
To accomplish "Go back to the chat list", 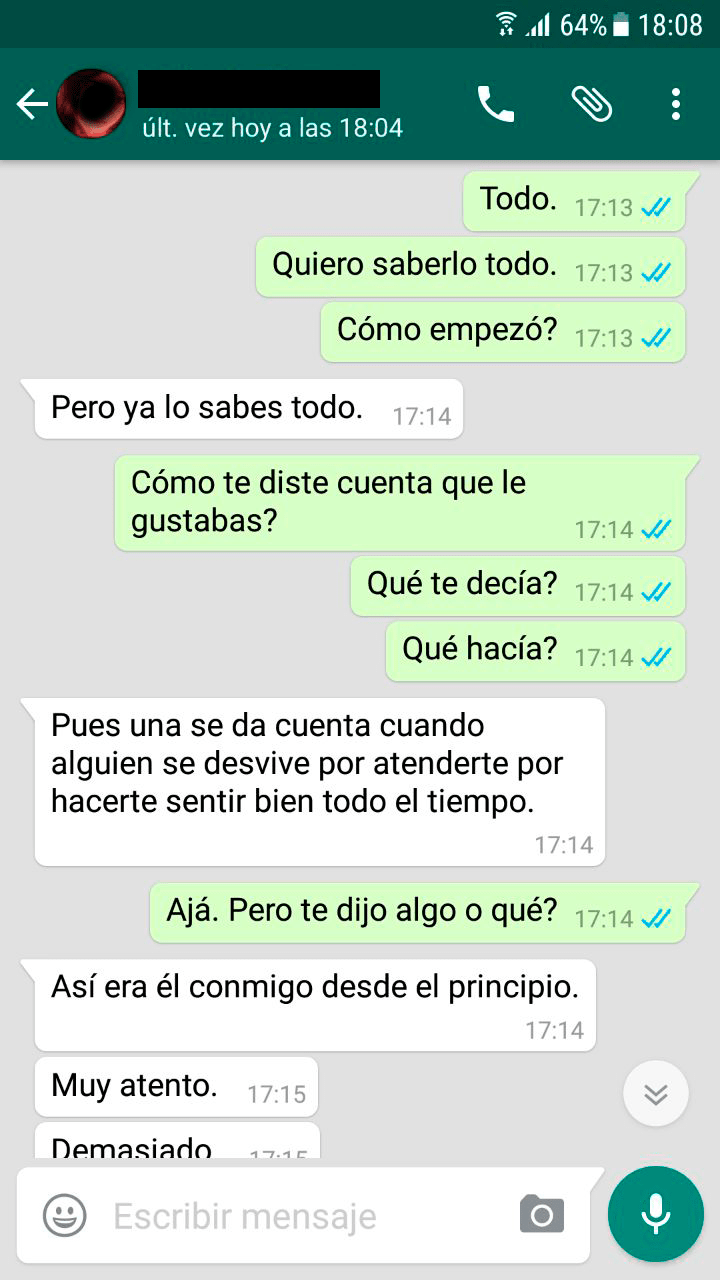I will (x=31, y=104).
